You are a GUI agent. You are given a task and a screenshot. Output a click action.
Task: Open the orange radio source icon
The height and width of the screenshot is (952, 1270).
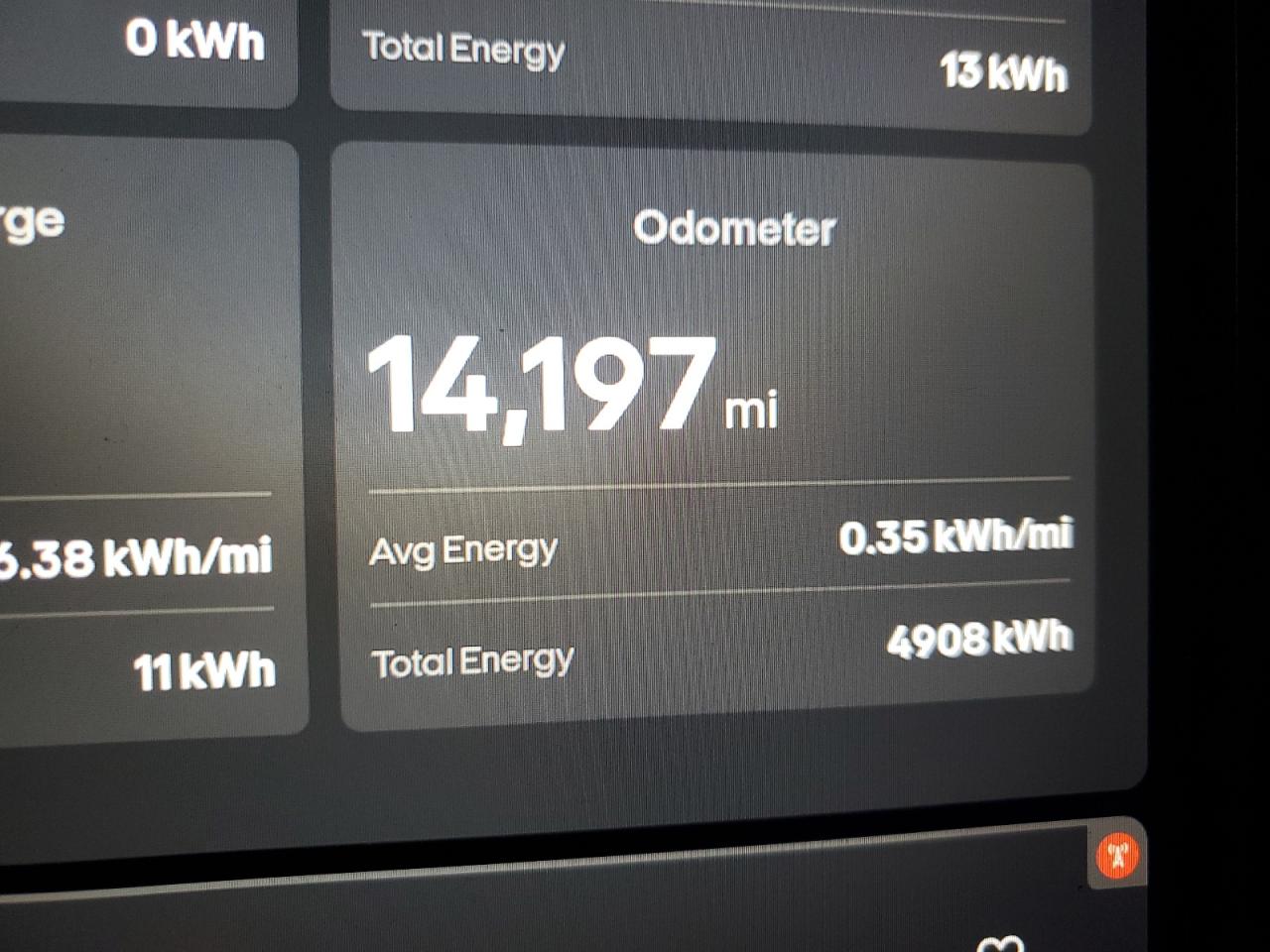click(x=1117, y=855)
